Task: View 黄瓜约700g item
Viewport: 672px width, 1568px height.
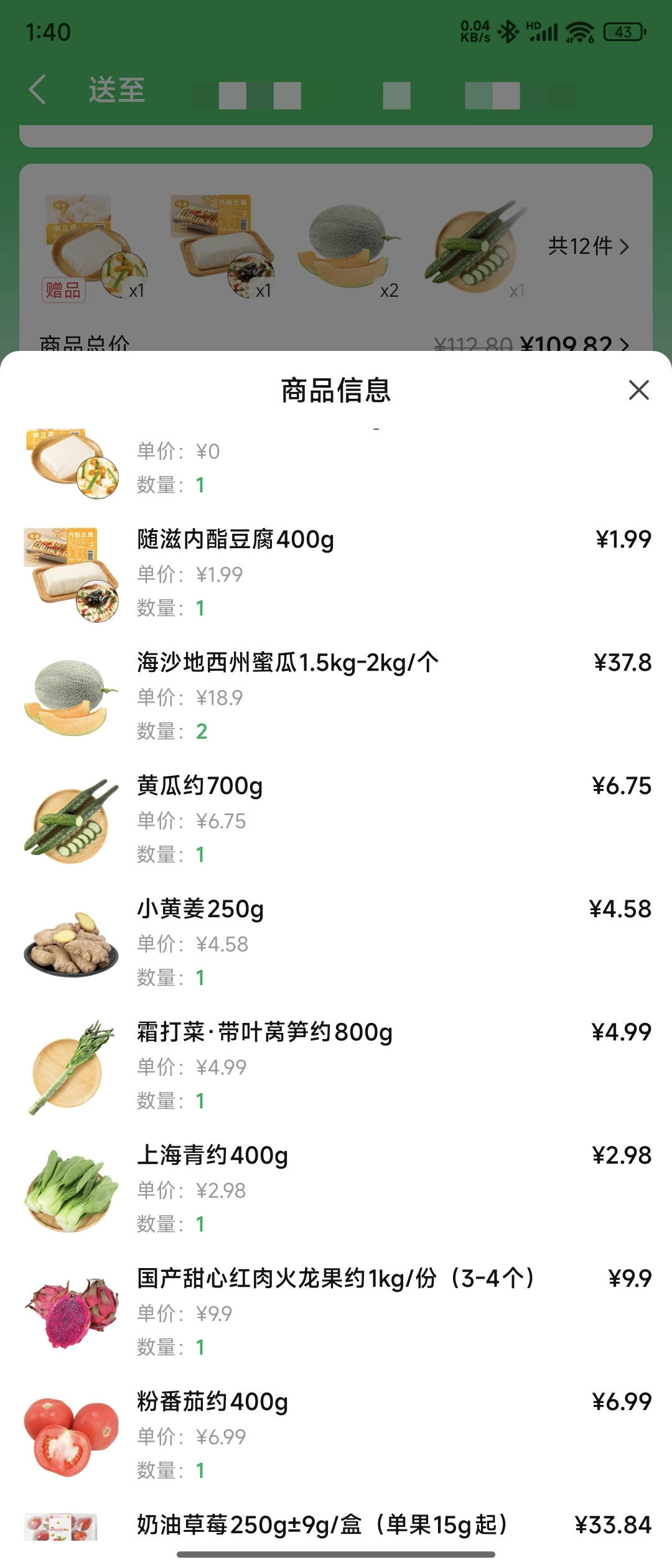Action: (200, 786)
